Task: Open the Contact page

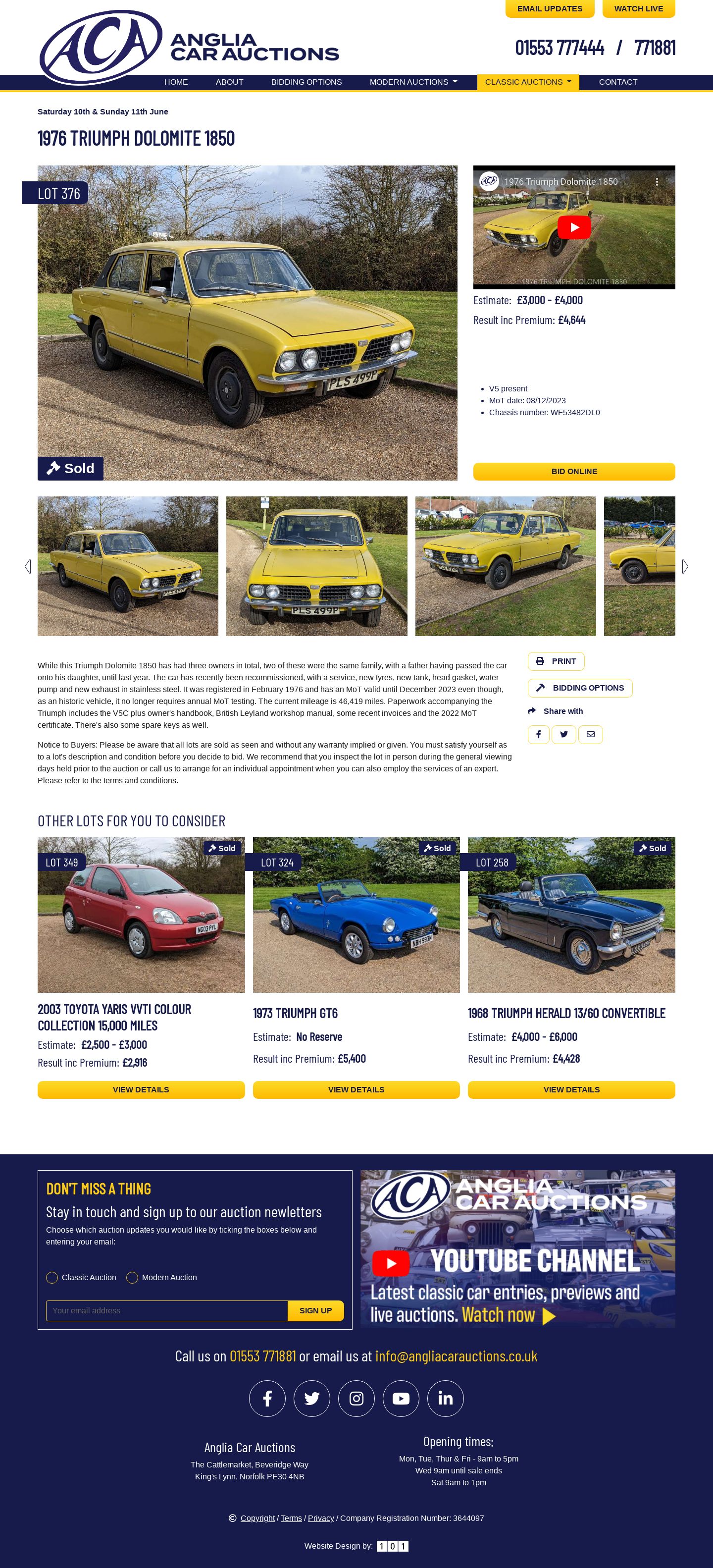Action: click(617, 82)
